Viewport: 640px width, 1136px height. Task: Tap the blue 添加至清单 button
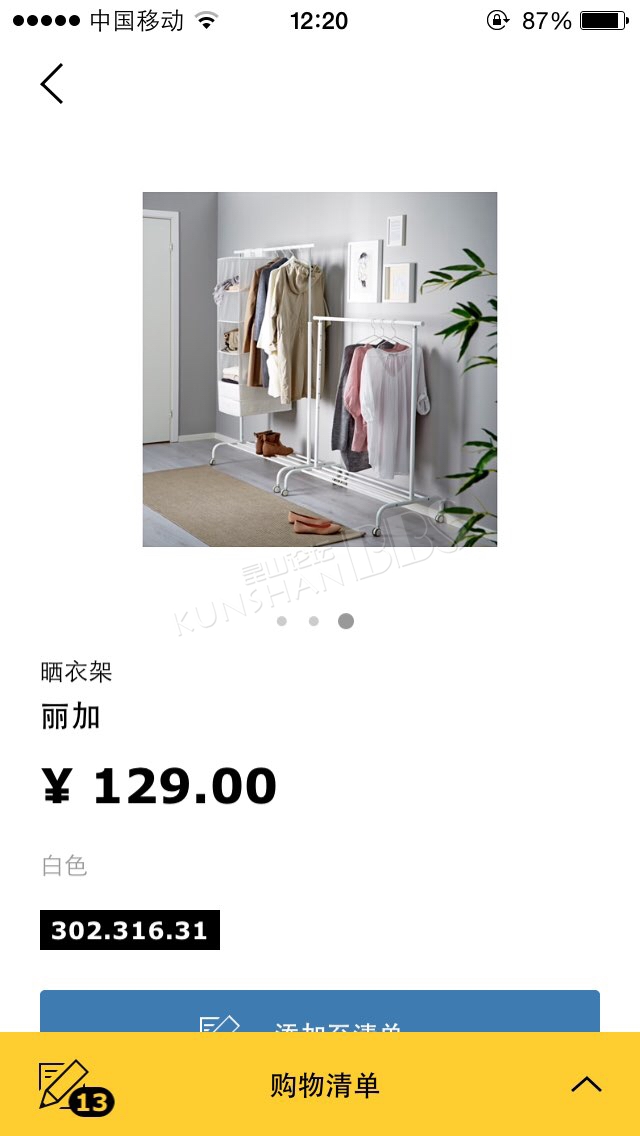tap(320, 1011)
